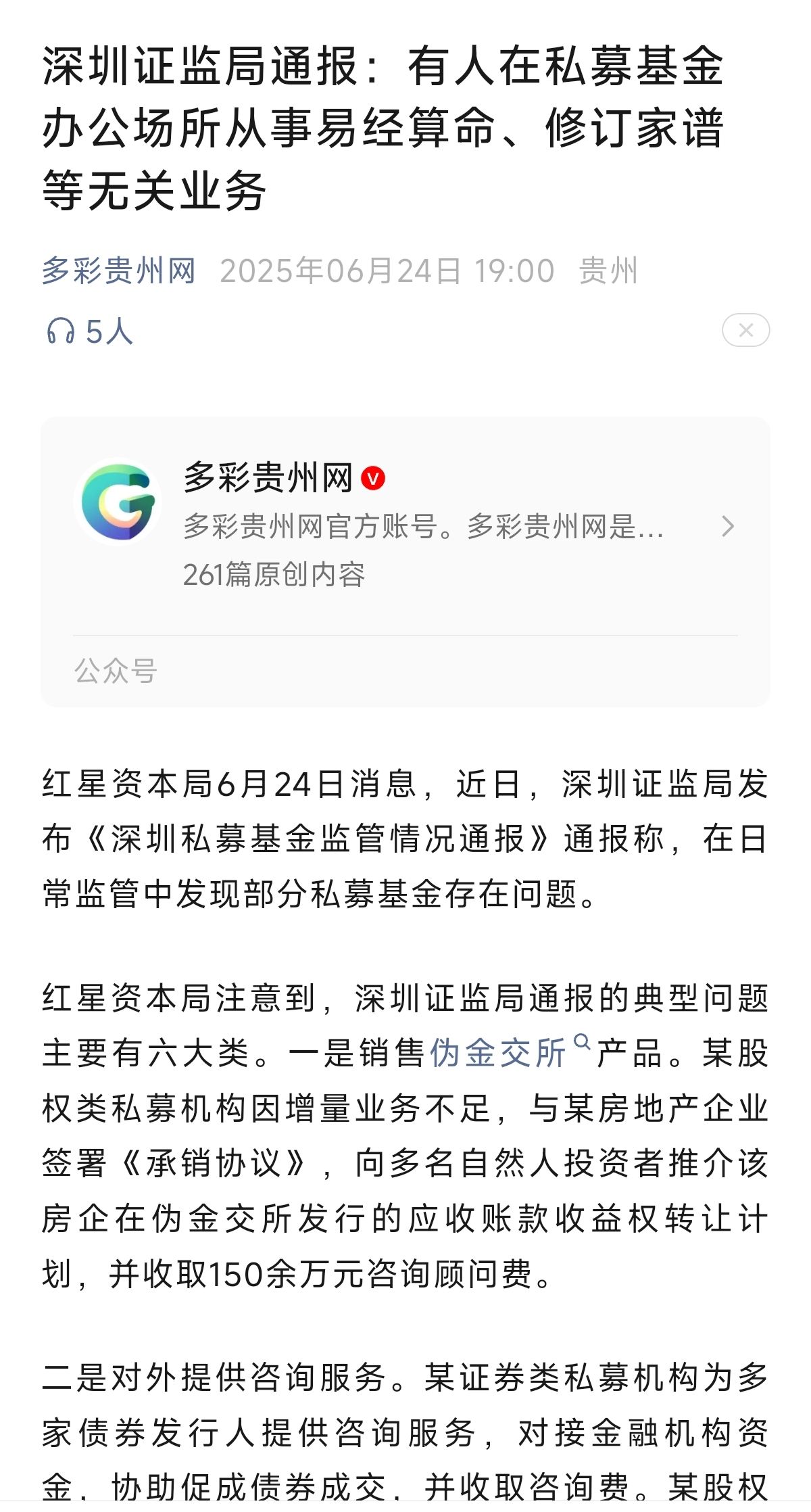Search the linked term 伪金交所
Viewport: 811px width, 1512px height.
click(499, 1053)
